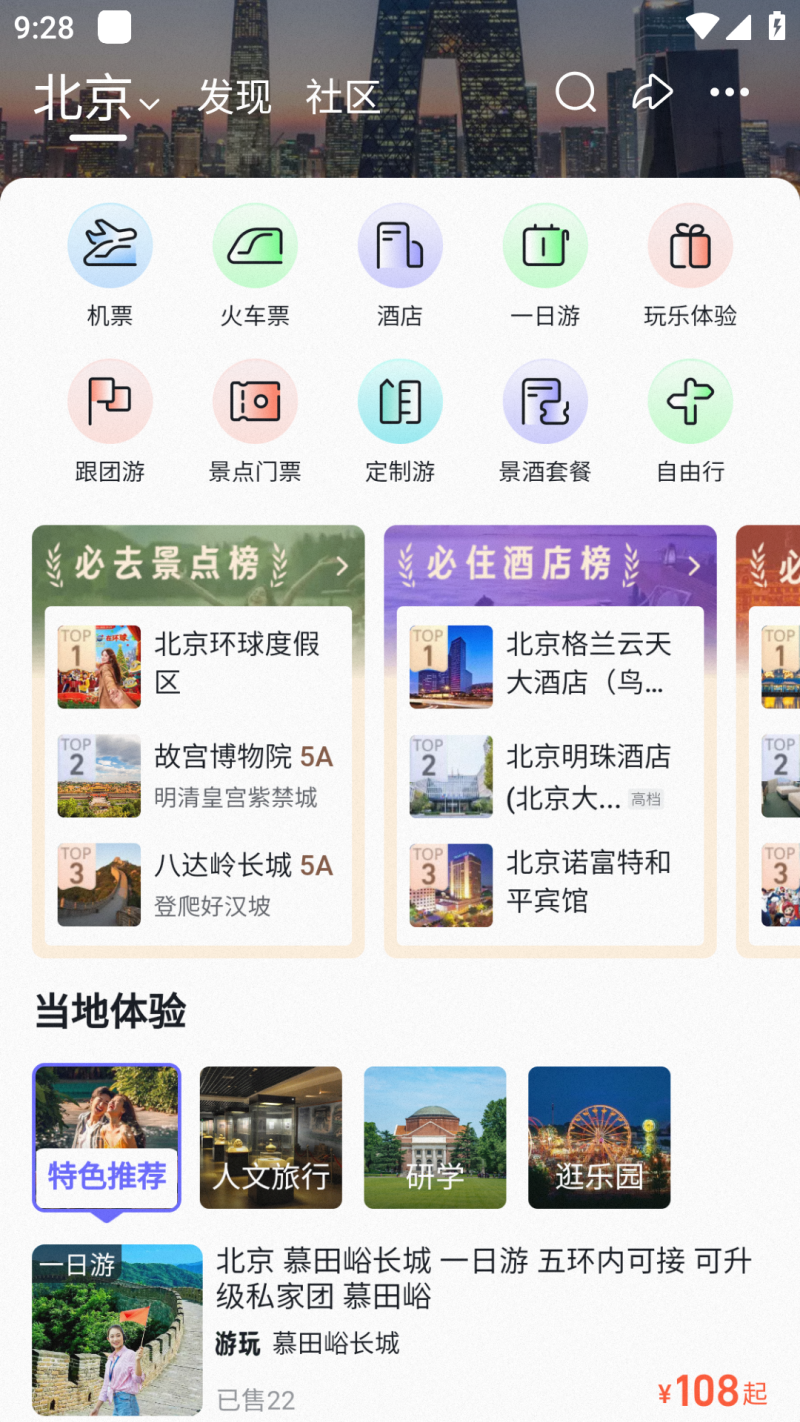The image size is (800, 1422).
Task: Open the 北京环球度假区 TOP1 listing
Action: point(198,665)
